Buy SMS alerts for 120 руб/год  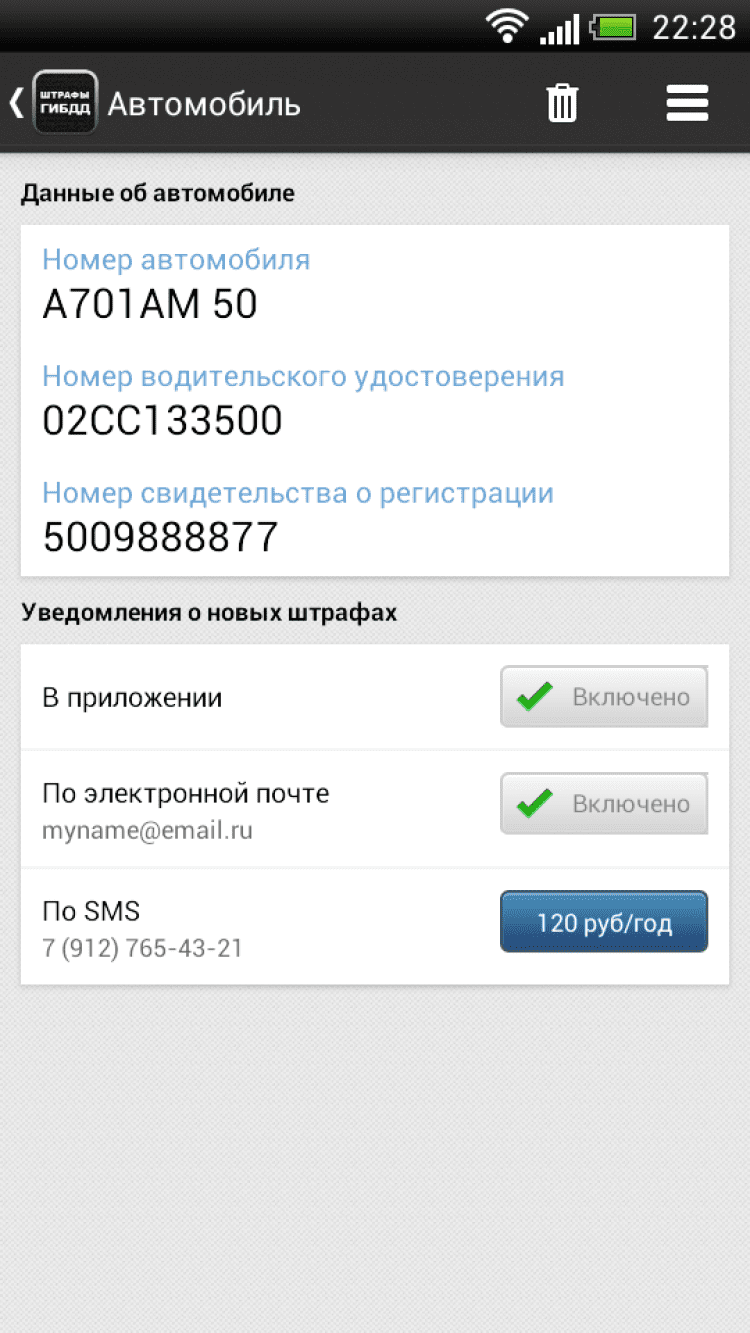pyautogui.click(x=604, y=922)
